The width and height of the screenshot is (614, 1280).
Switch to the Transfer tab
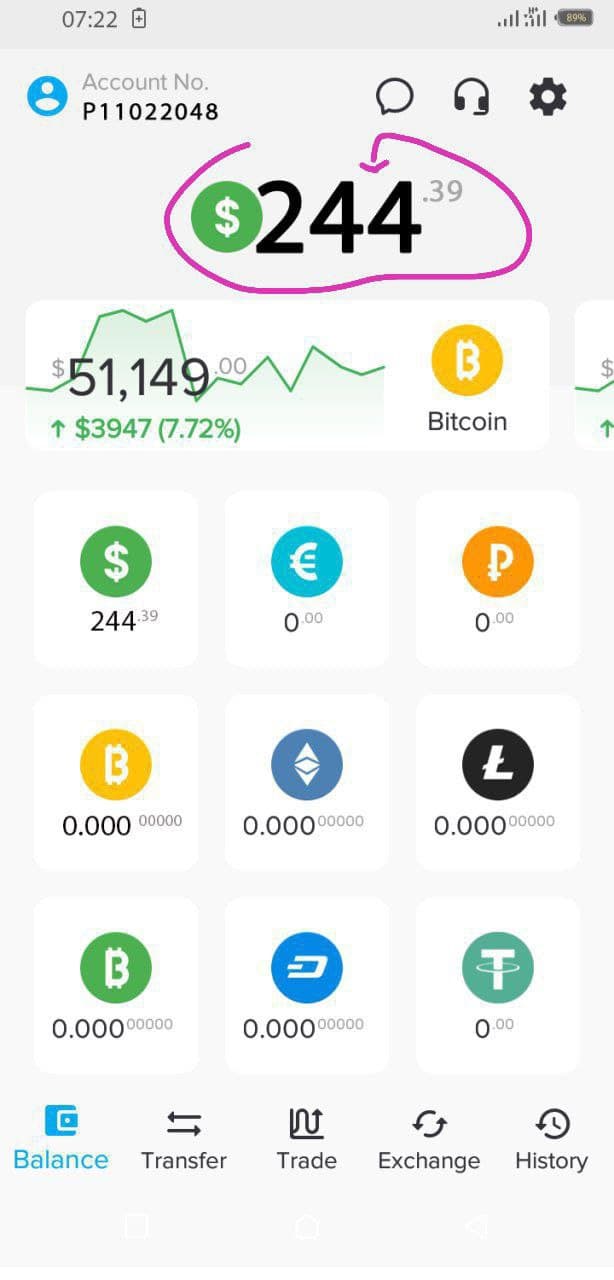tap(184, 1140)
